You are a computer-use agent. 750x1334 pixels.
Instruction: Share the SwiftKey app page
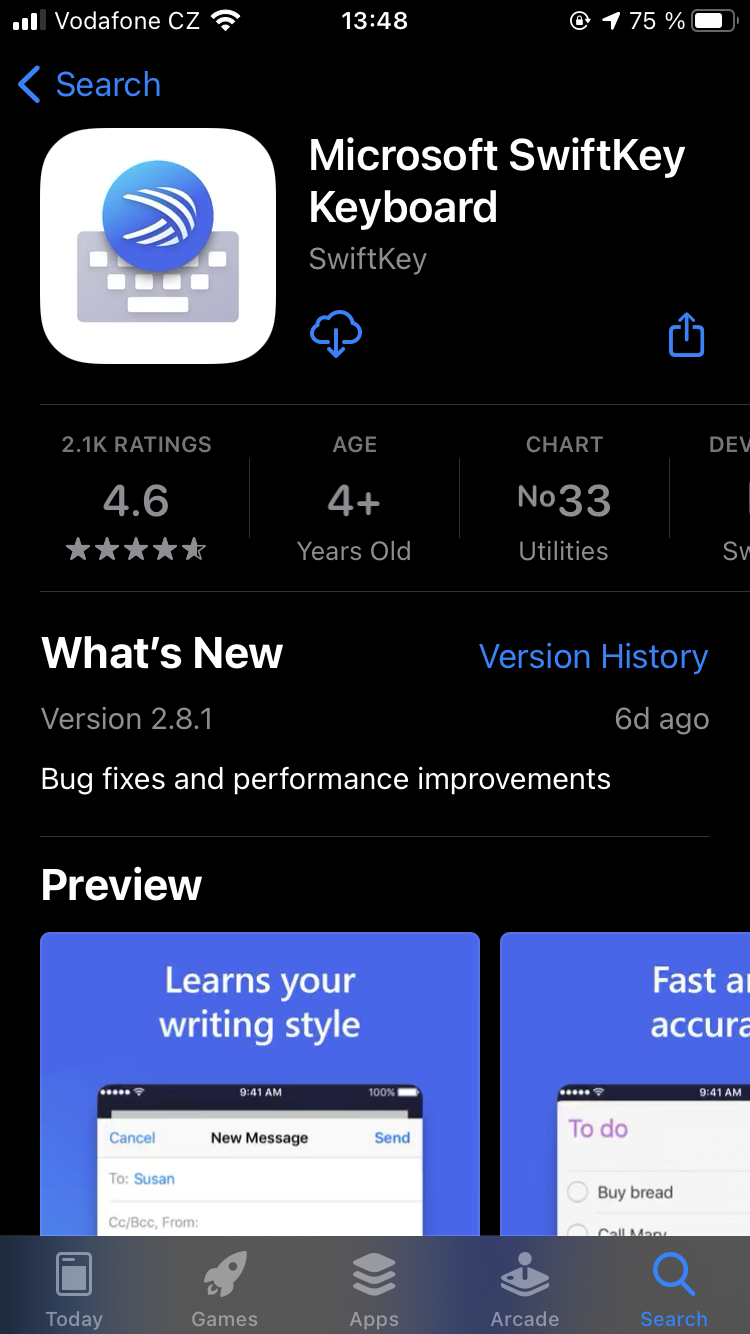coord(686,335)
